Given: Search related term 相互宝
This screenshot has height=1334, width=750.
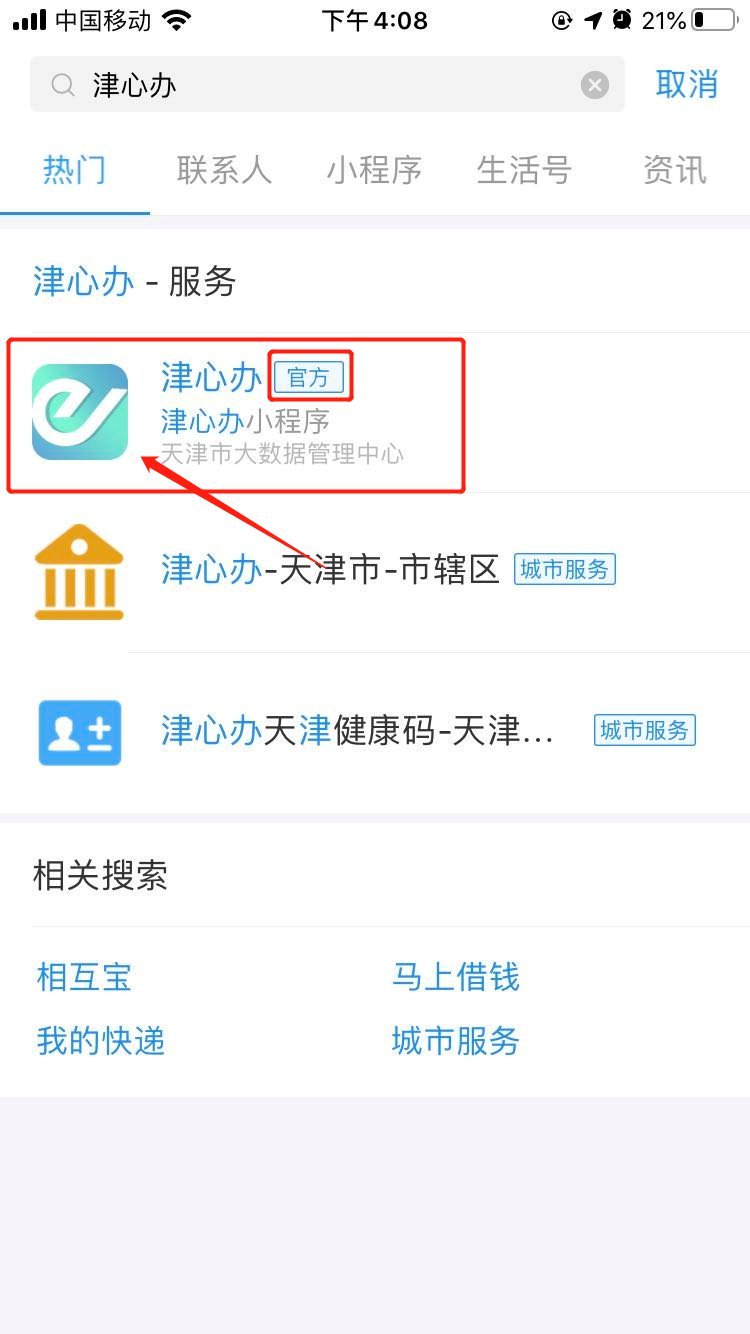Looking at the screenshot, I should pos(84,977).
